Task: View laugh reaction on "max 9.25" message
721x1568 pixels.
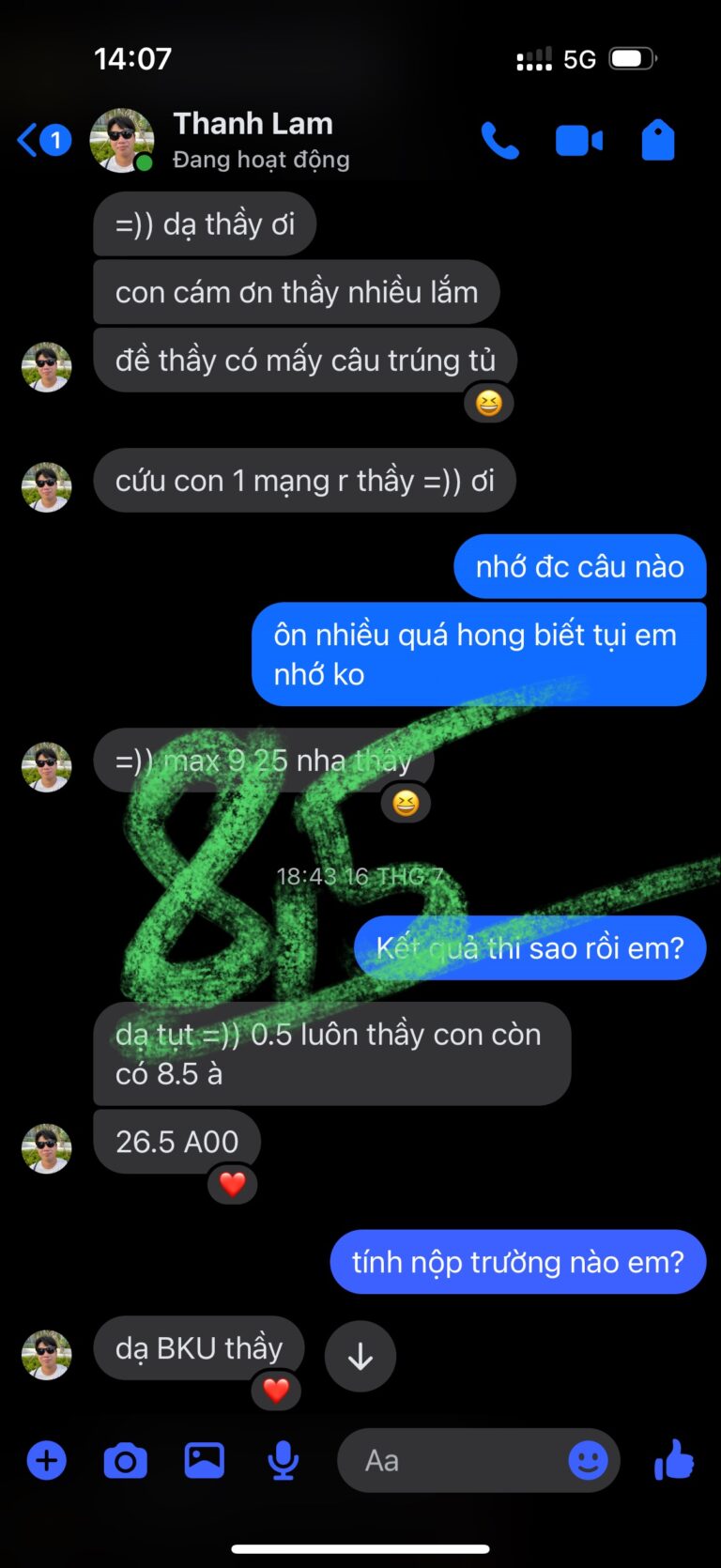Action: click(406, 803)
